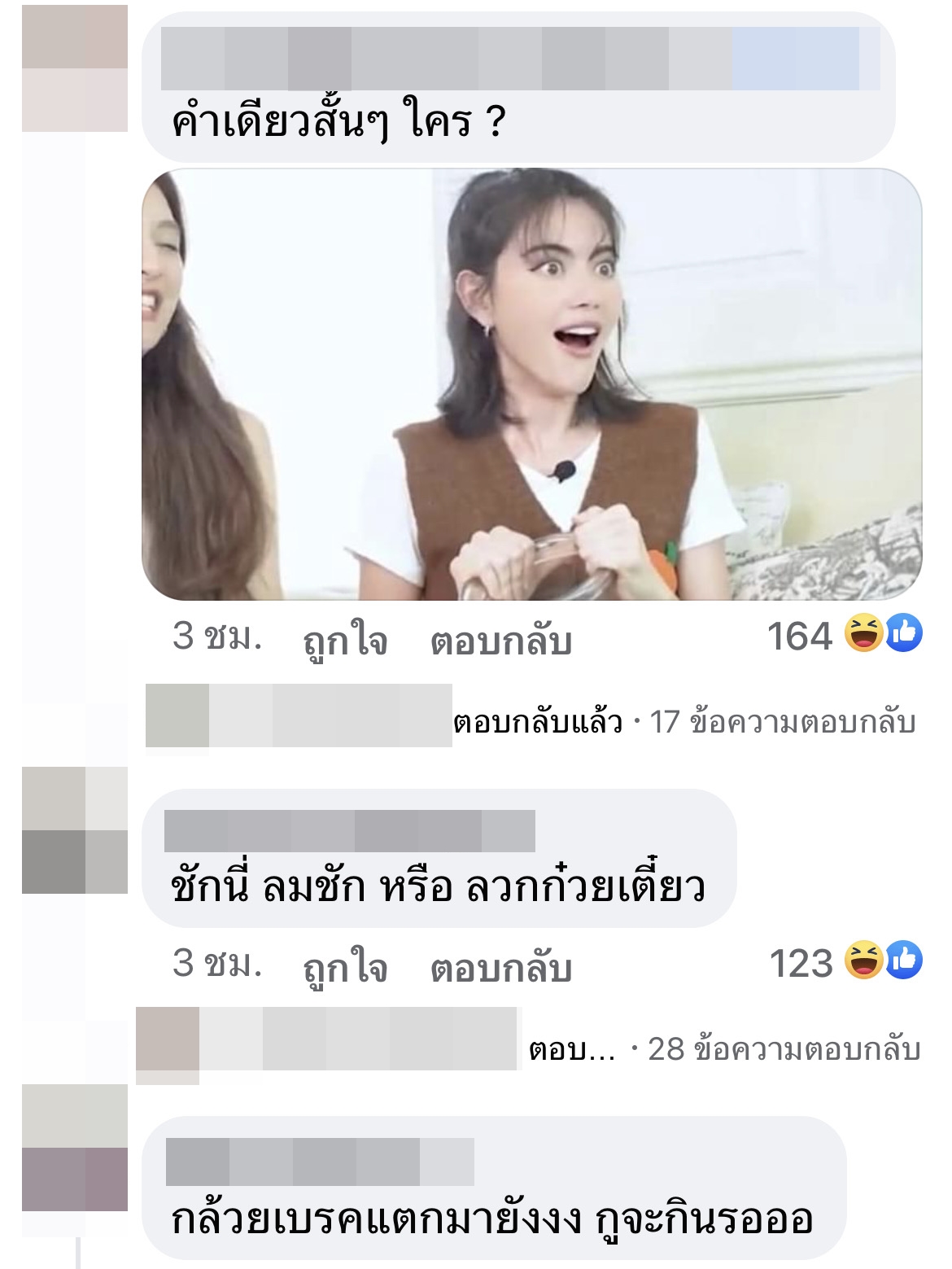The width and height of the screenshot is (952, 1269).
Task: Expand the "17 ข้อความตอบกลับ" reply thread
Action: click(x=785, y=722)
